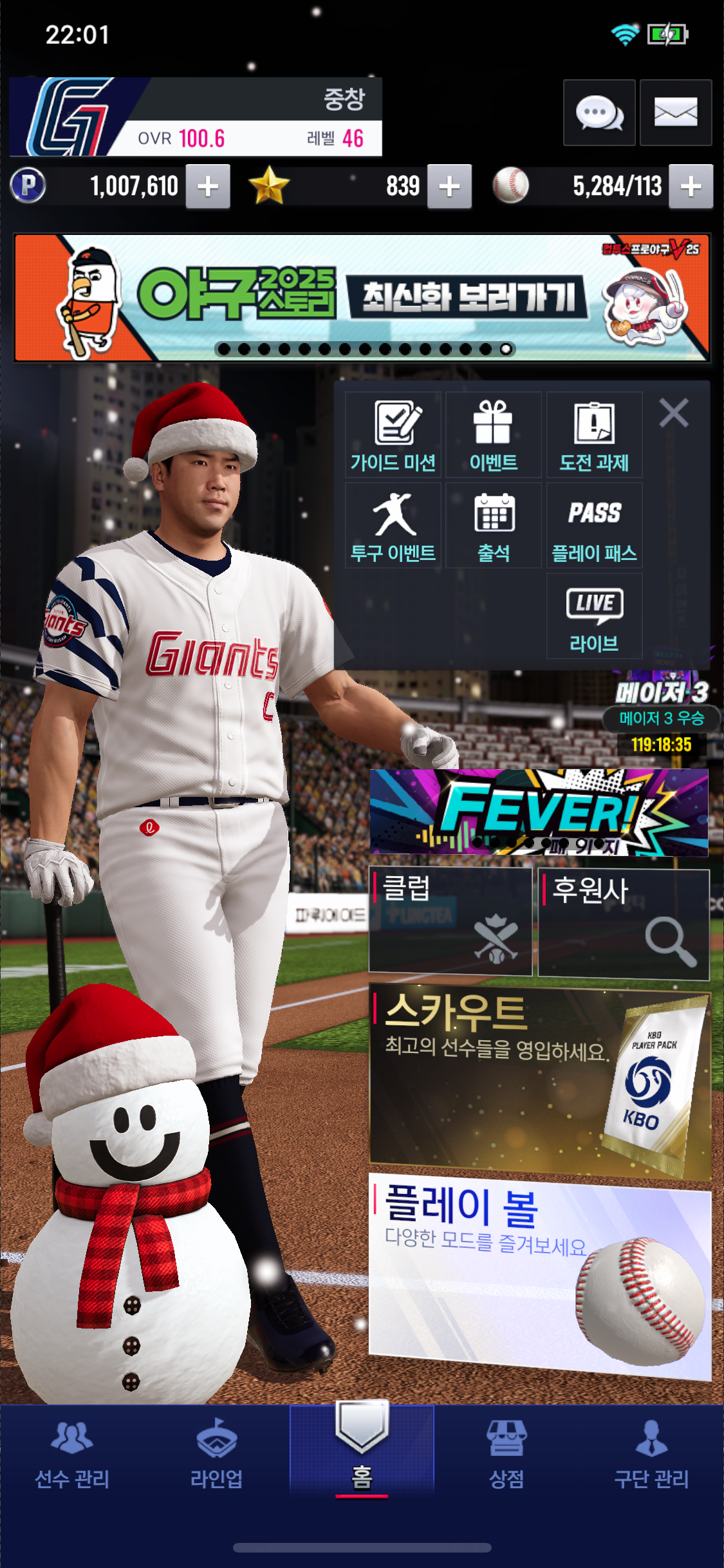
Task: Open the 야구 2025 스토리 banner
Action: pos(362,297)
